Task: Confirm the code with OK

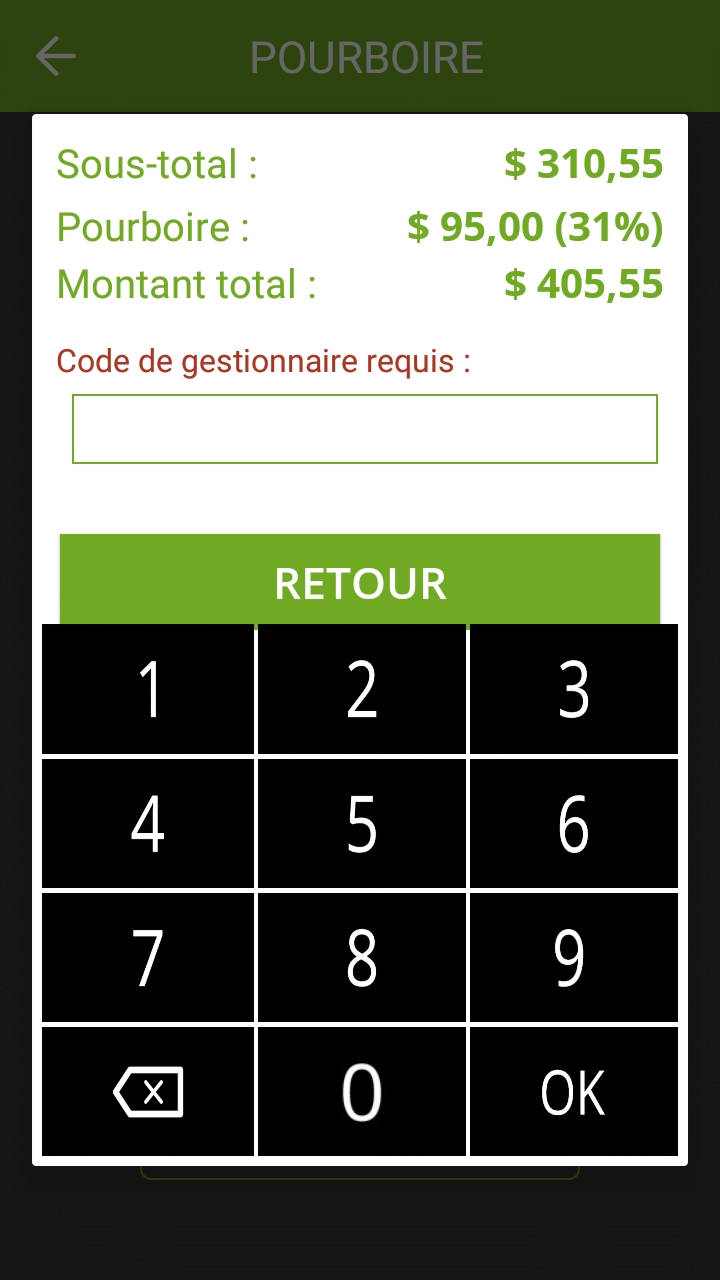Action: click(x=573, y=1091)
